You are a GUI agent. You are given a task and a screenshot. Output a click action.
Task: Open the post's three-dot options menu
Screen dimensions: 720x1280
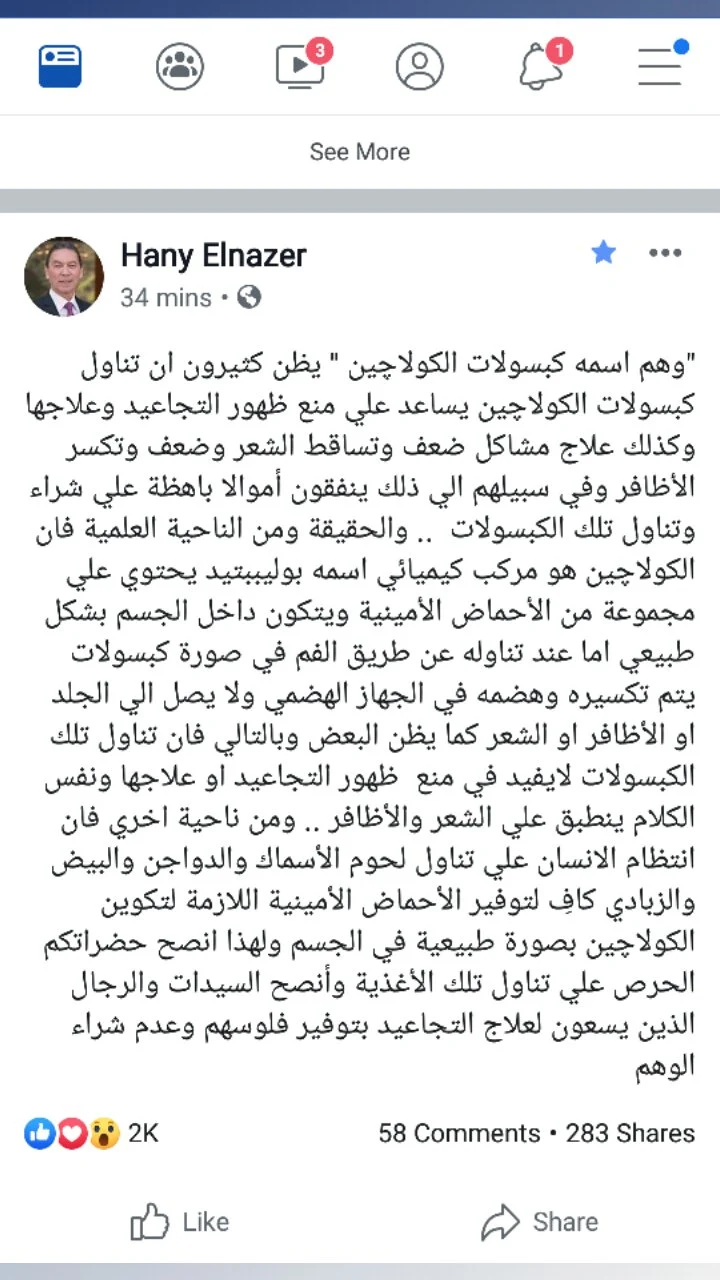coord(665,254)
